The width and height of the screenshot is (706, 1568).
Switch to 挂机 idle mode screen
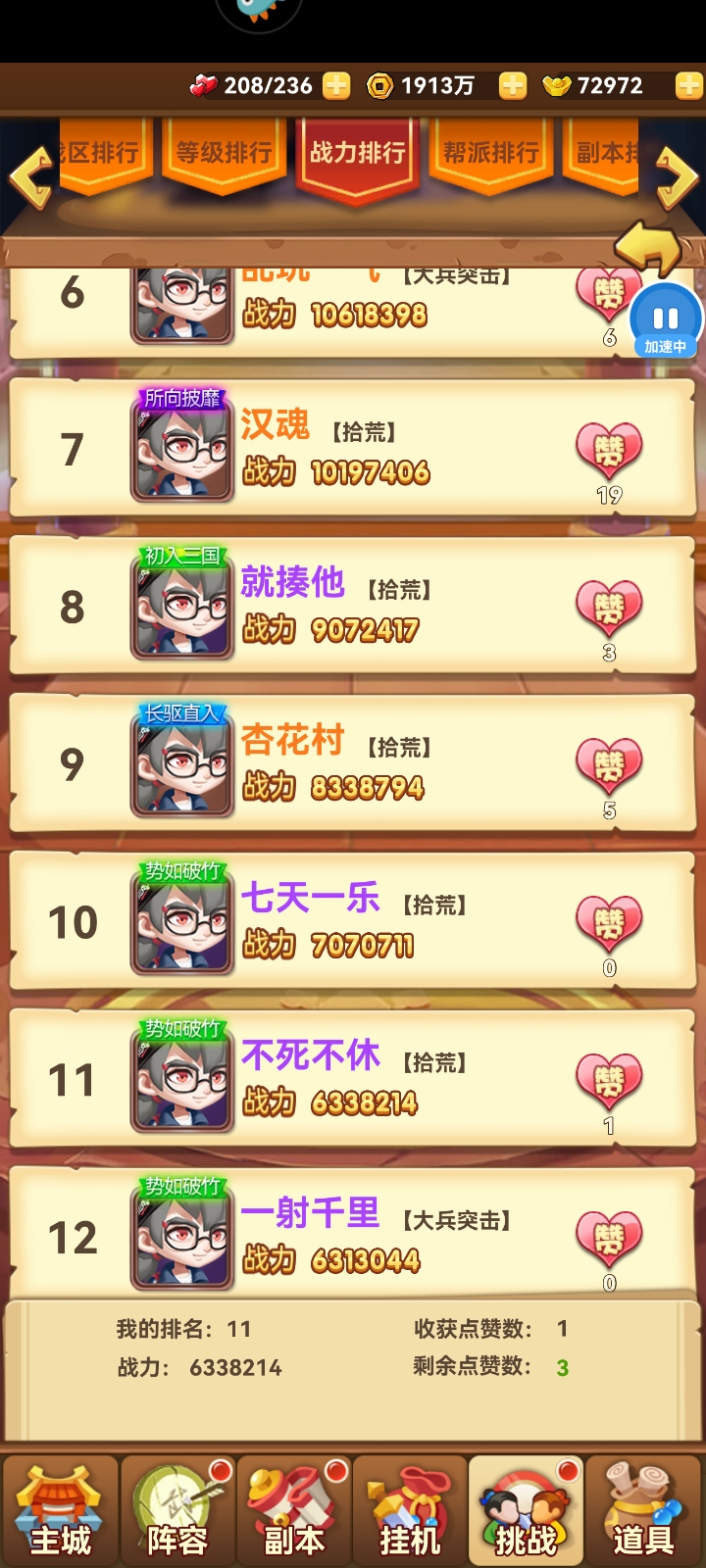pos(410,1511)
